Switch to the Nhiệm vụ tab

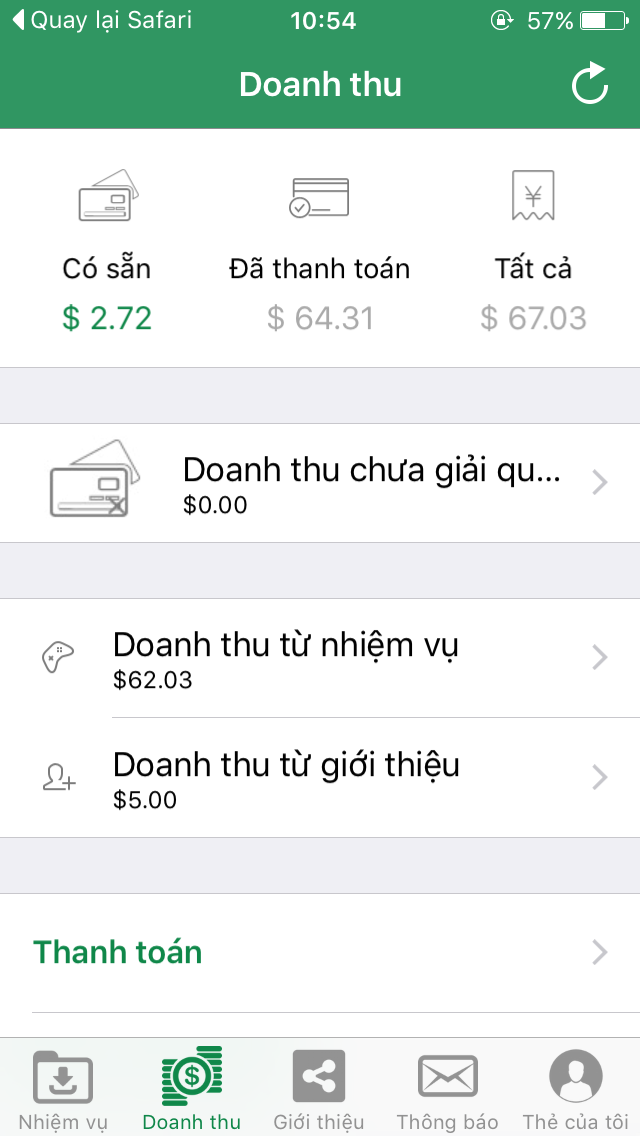(63, 1088)
